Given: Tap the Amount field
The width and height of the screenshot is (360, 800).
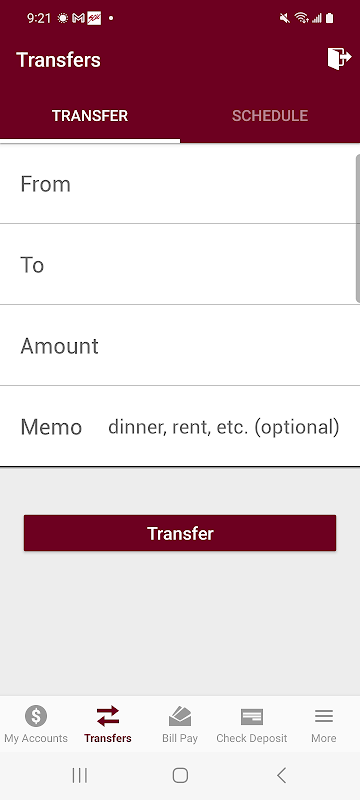Looking at the screenshot, I should tap(180, 345).
